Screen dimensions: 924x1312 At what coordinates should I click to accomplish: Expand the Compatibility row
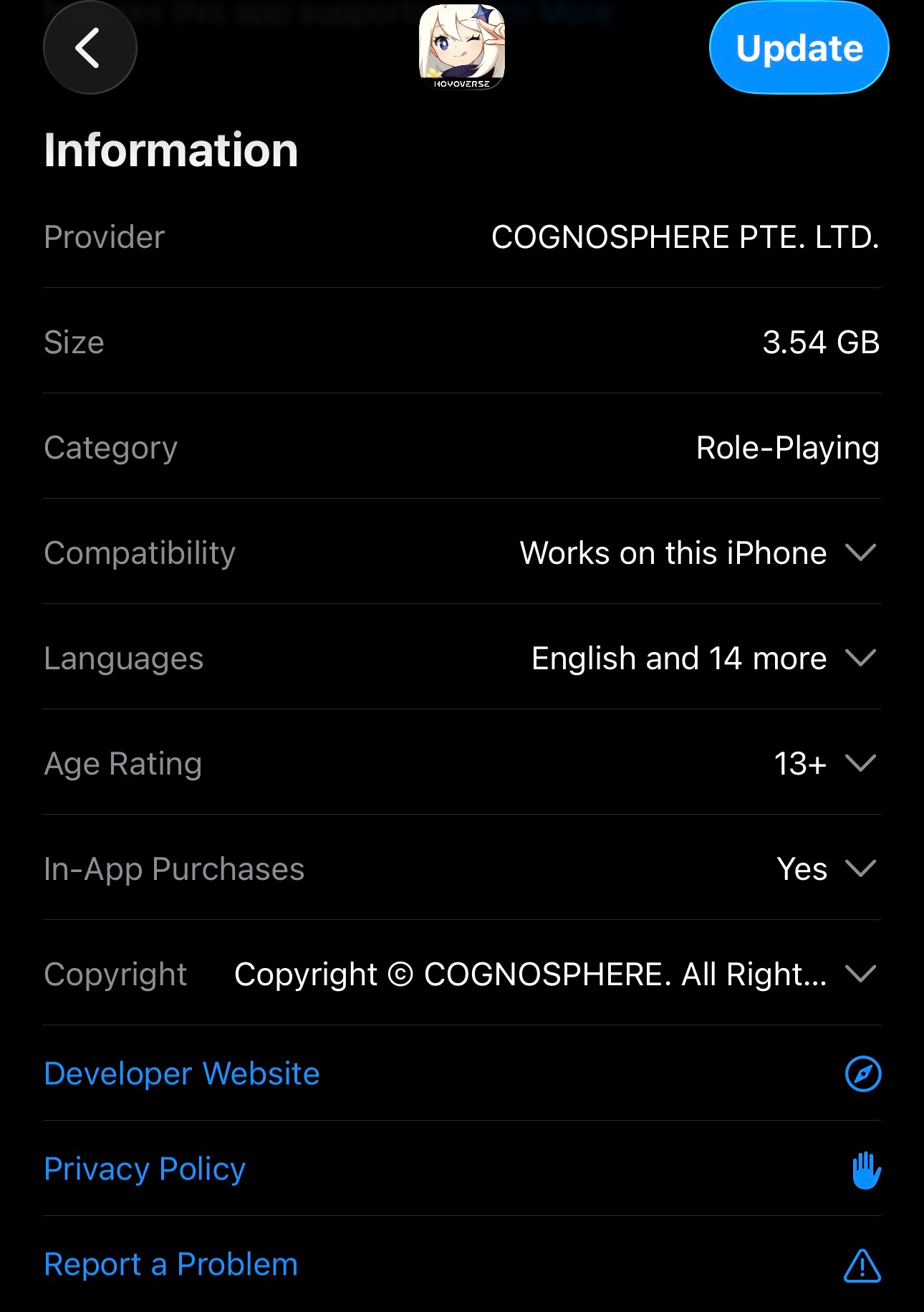point(860,552)
